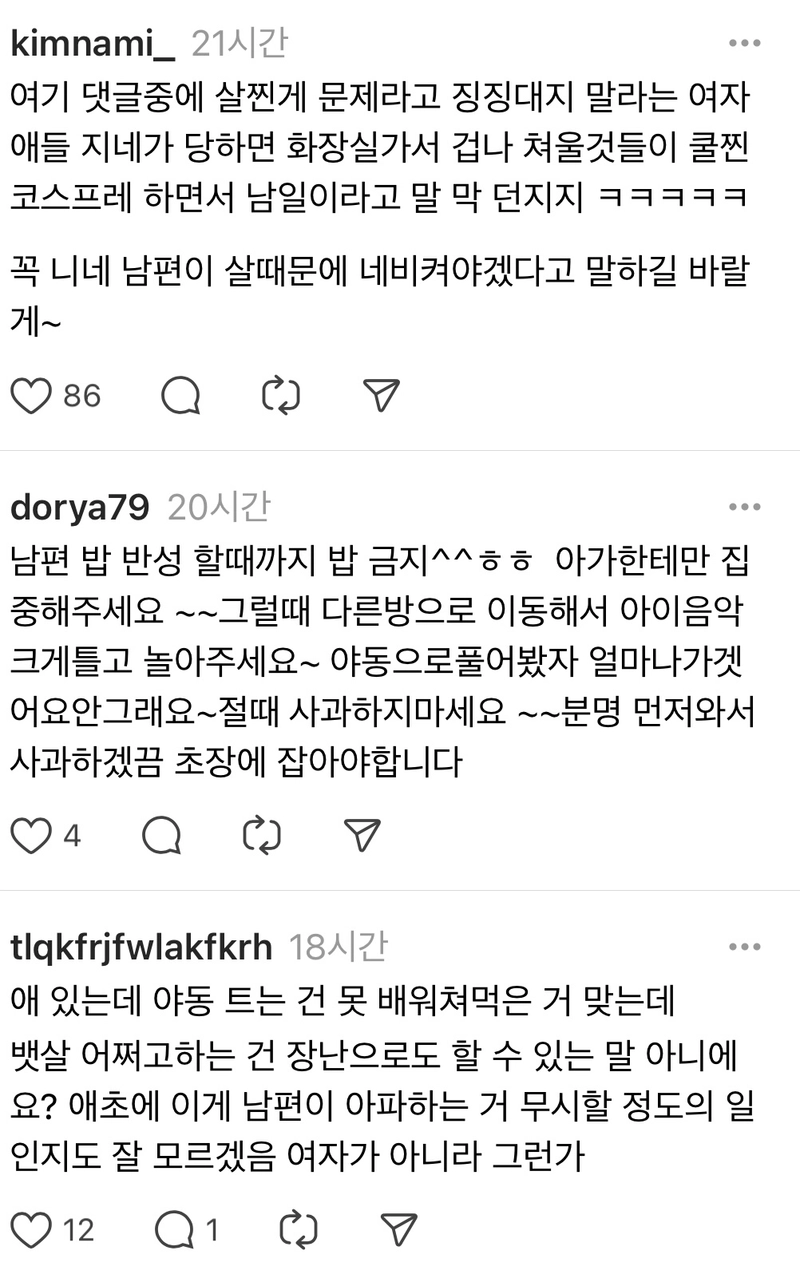Open dorya79's profile

click(80, 507)
